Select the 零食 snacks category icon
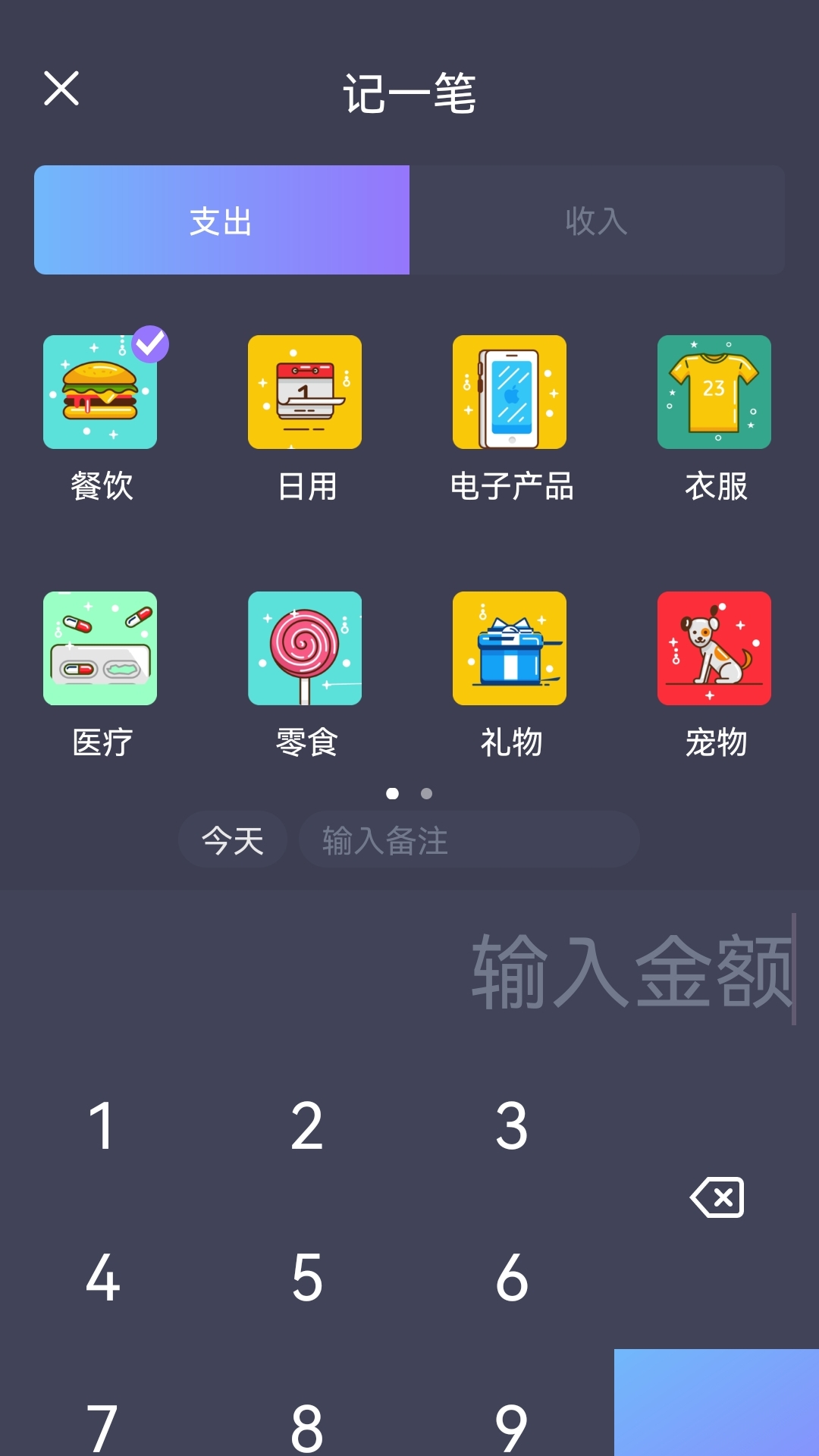 (x=305, y=648)
